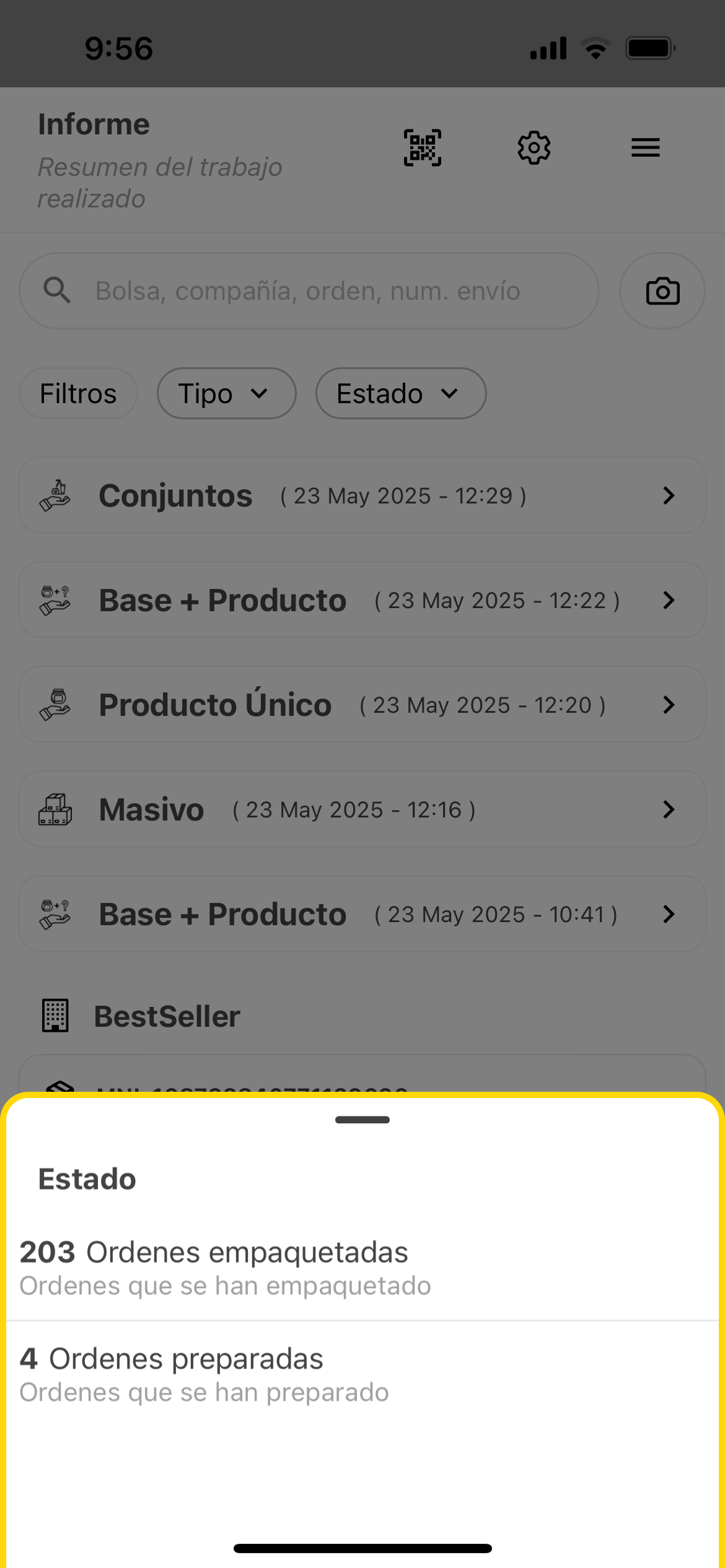Open the Producto Único report
Image resolution: width=725 pixels, height=1568 pixels.
click(362, 705)
